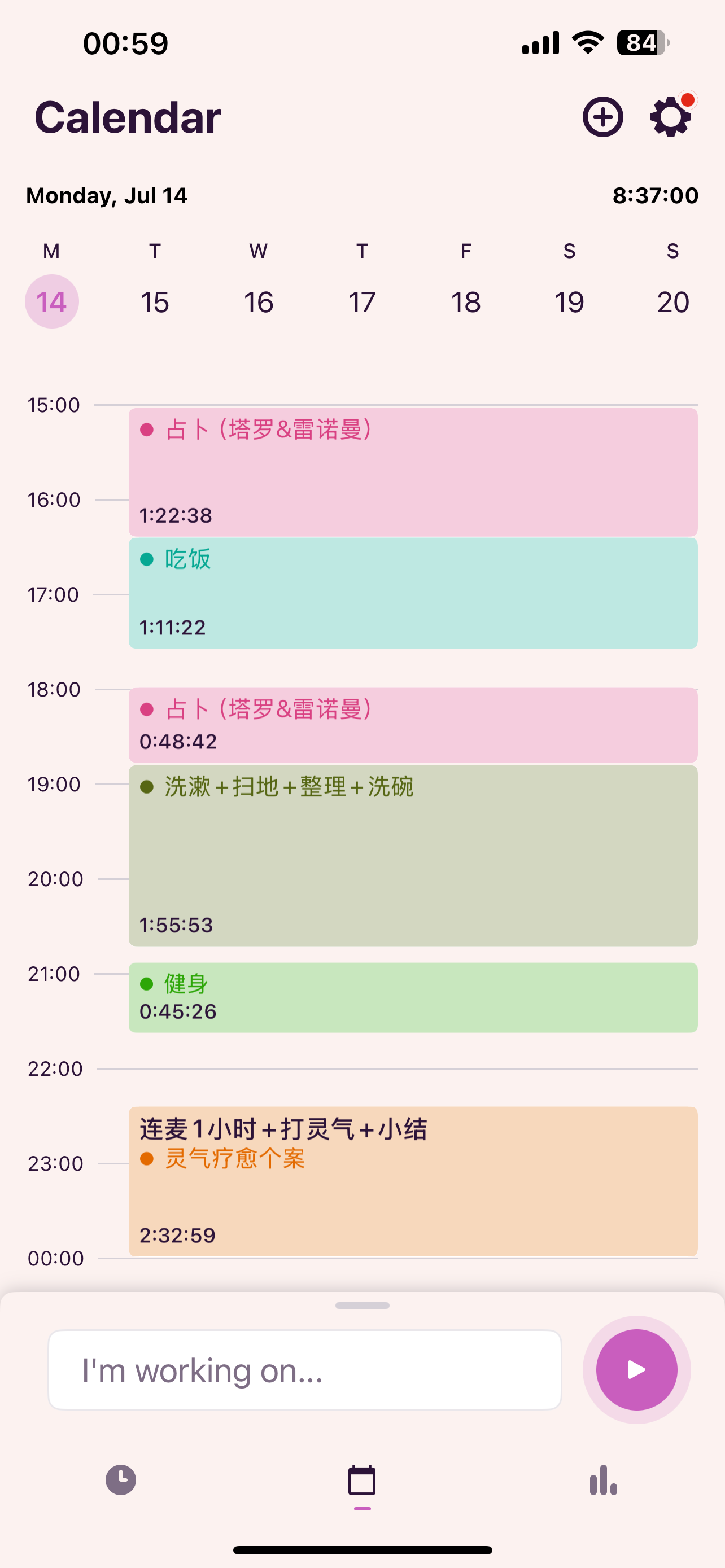Select Saturday 19 in the week strip
This screenshot has width=725, height=1568.
(569, 302)
